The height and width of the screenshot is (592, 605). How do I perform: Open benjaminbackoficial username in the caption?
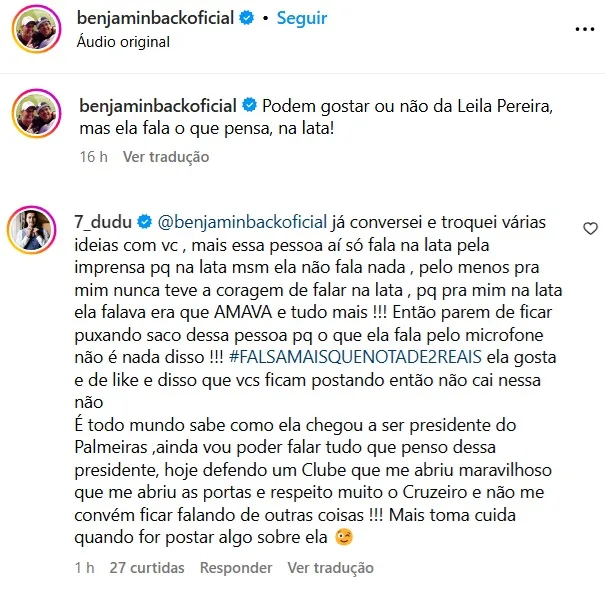[x=156, y=105]
